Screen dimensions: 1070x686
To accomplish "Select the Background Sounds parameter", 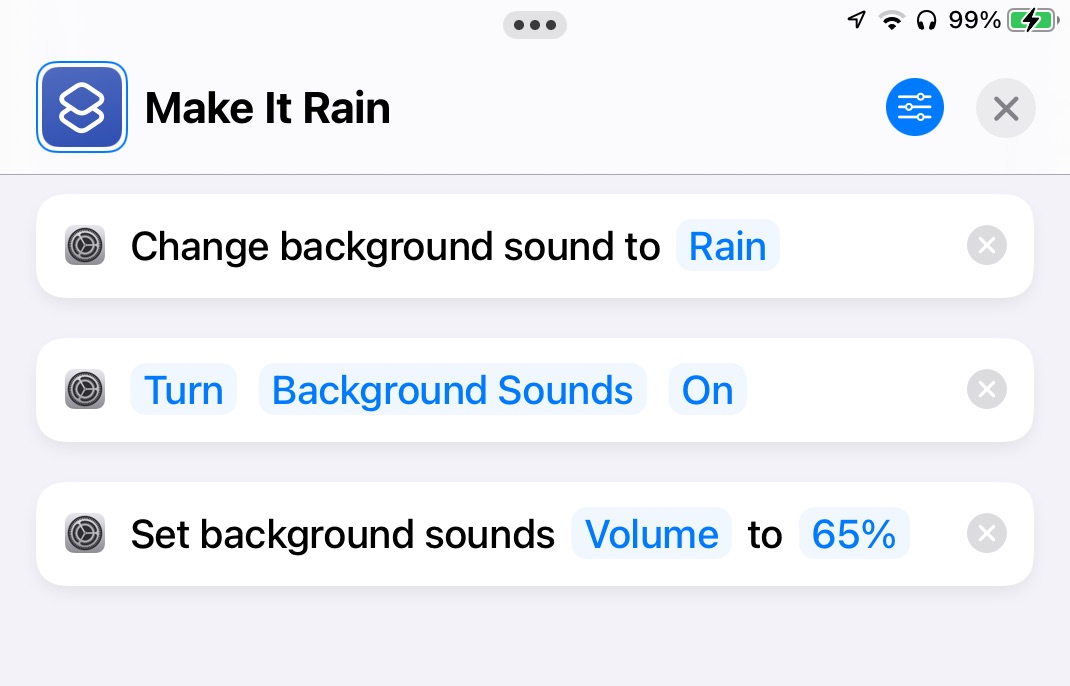I will tap(452, 390).
